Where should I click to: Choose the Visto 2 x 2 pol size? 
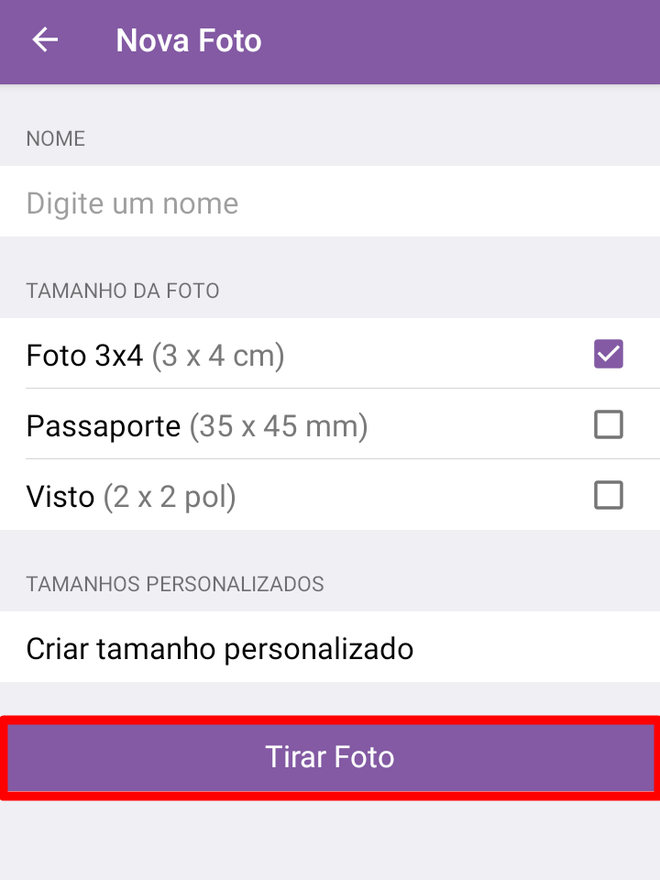click(x=608, y=495)
